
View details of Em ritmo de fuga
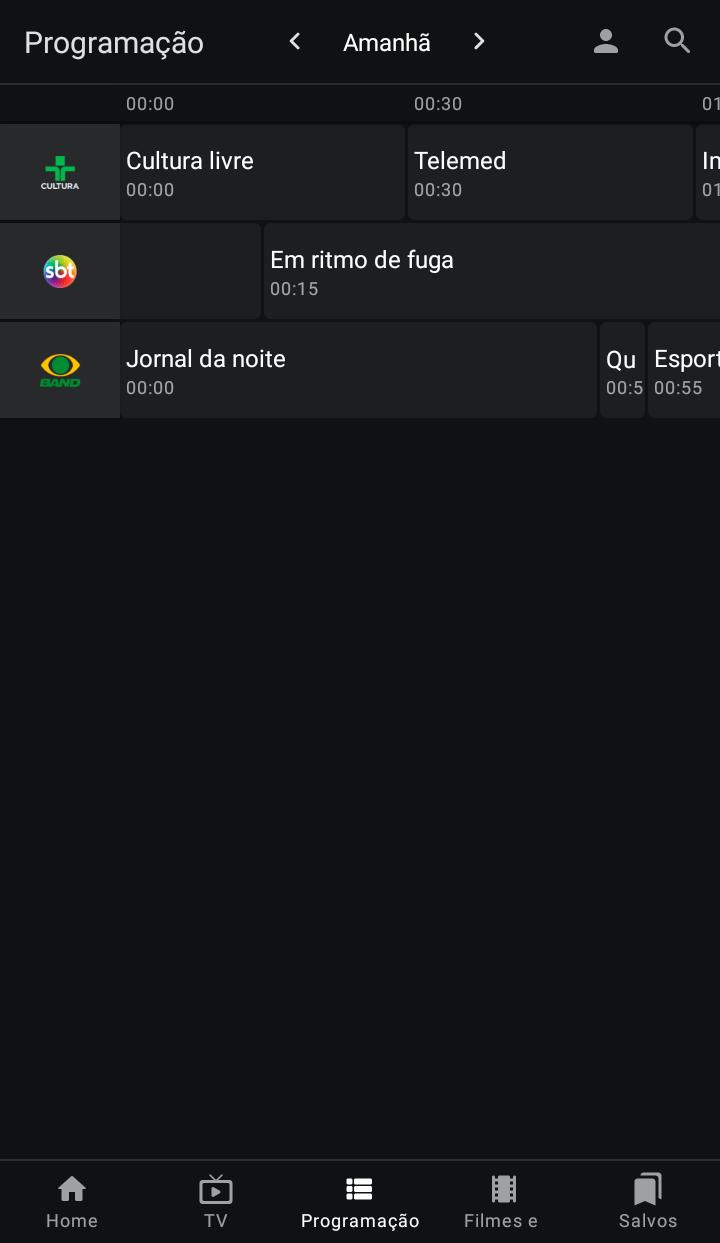(492, 271)
